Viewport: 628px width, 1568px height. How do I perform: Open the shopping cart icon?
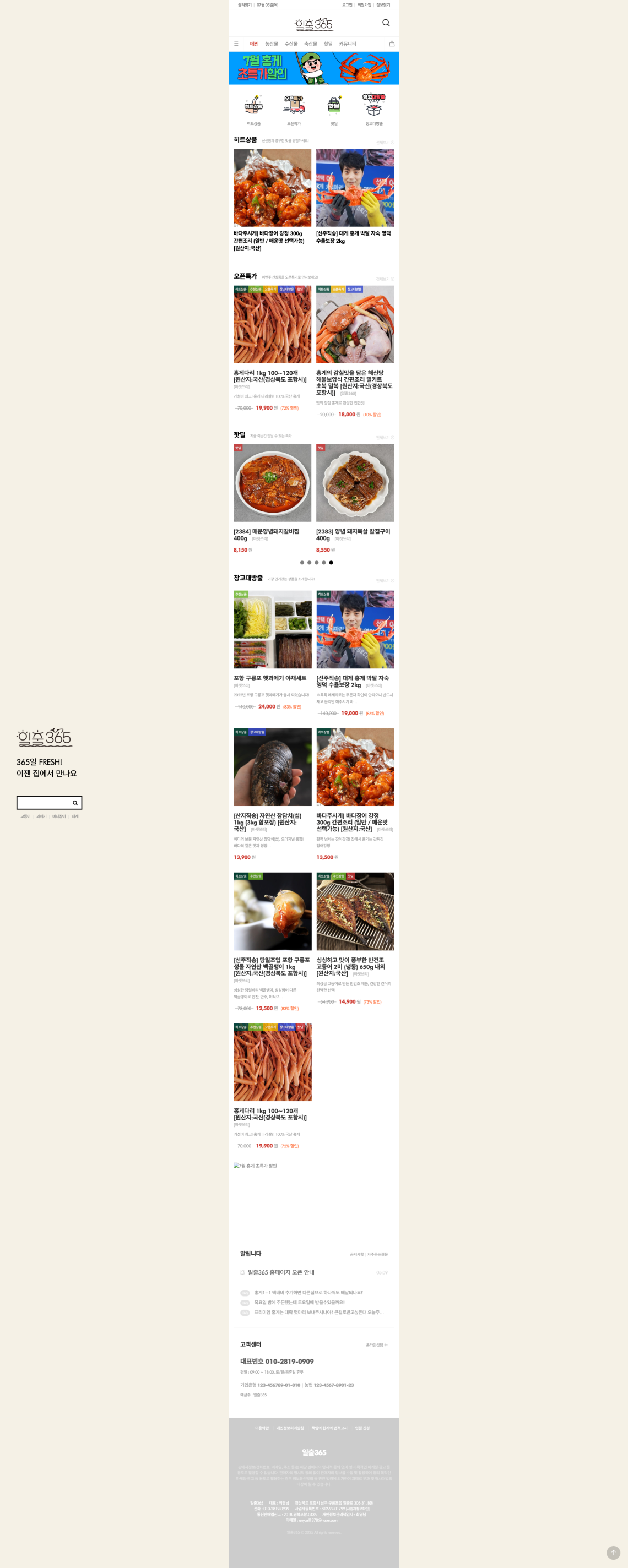point(392,44)
